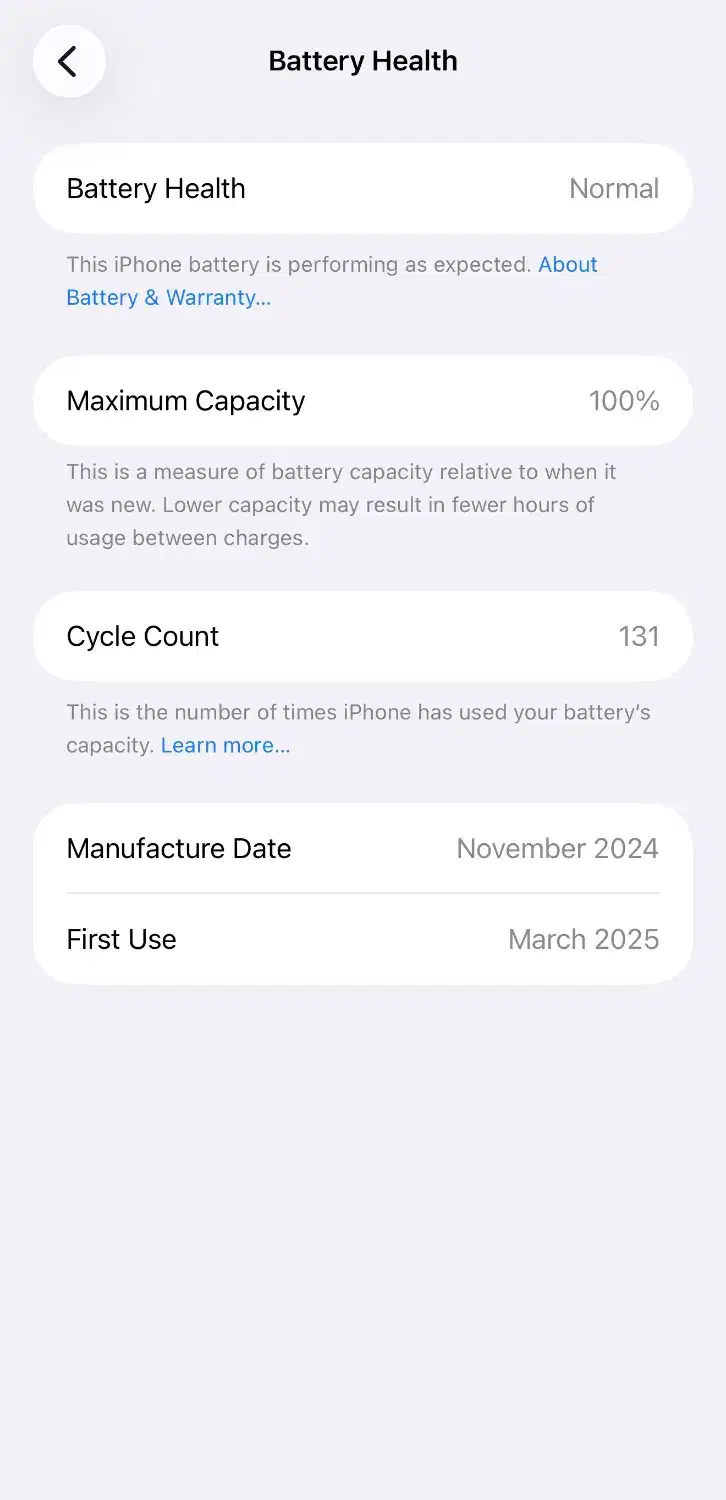Tap the Normal status value

pyautogui.click(x=613, y=188)
